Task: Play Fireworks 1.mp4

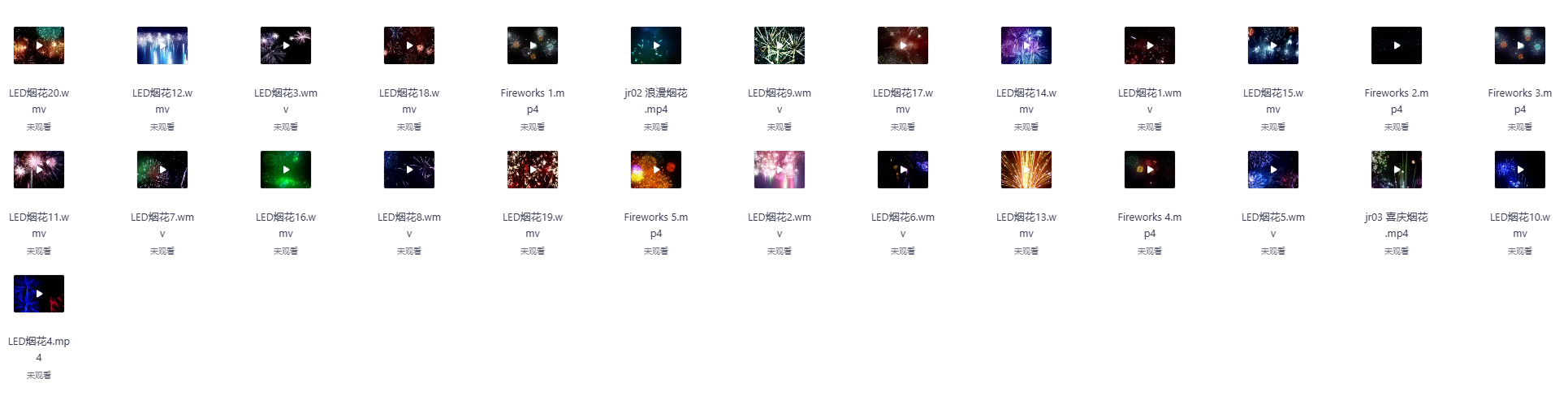Action: pyautogui.click(x=533, y=45)
